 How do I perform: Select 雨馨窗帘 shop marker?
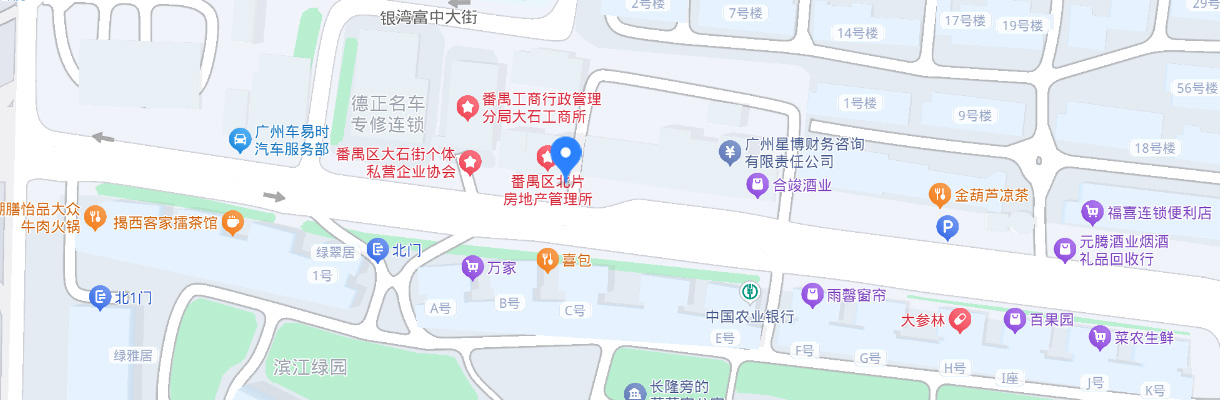[812, 294]
